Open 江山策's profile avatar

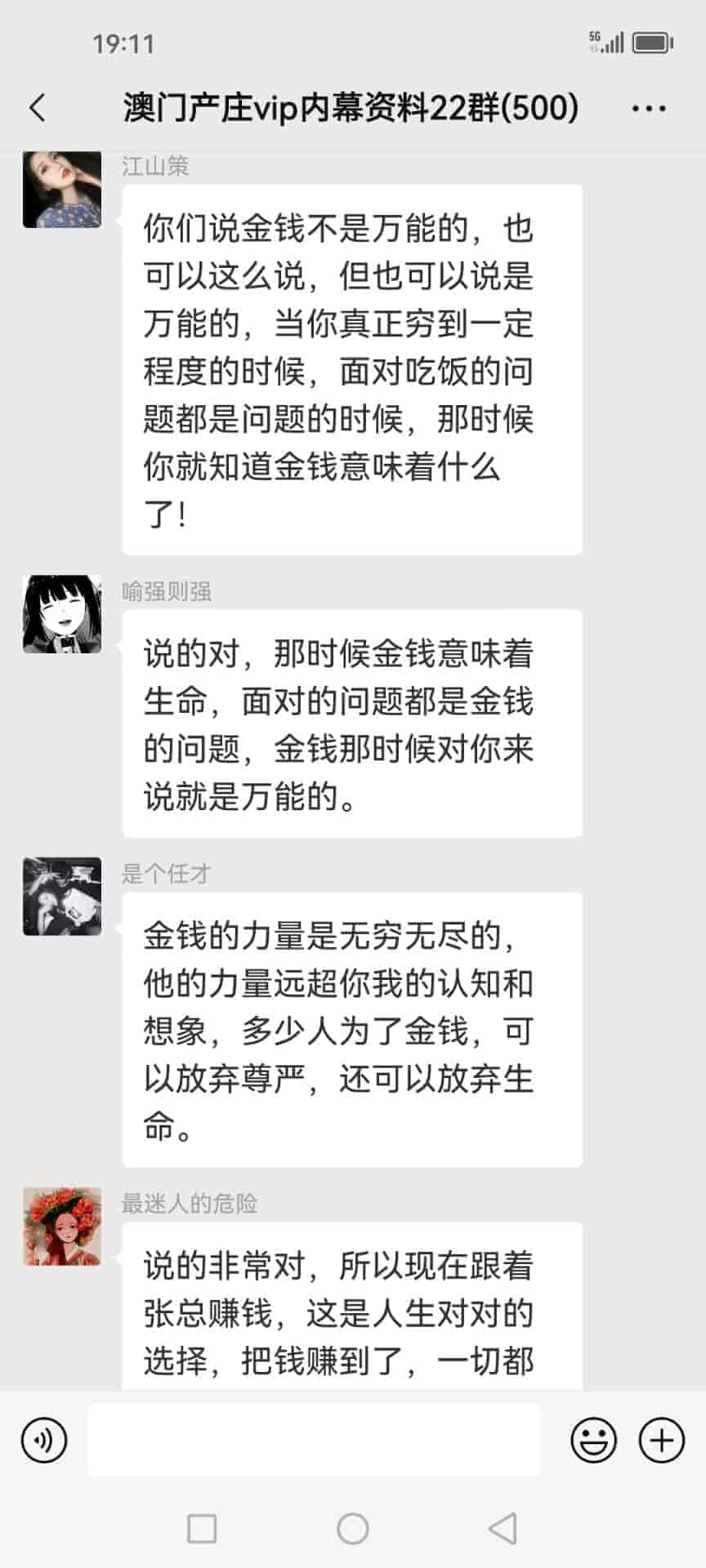[62, 190]
